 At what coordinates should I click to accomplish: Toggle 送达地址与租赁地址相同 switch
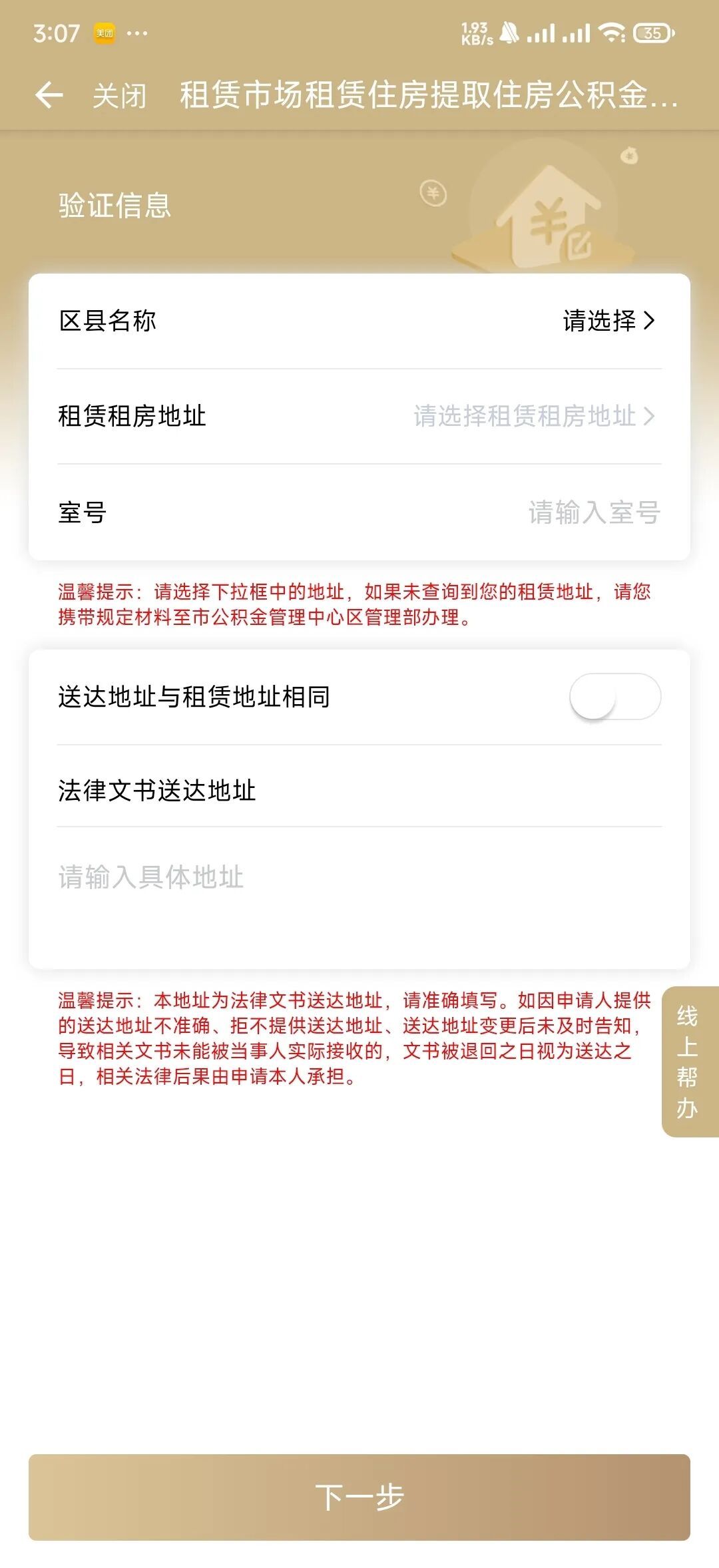click(x=614, y=697)
